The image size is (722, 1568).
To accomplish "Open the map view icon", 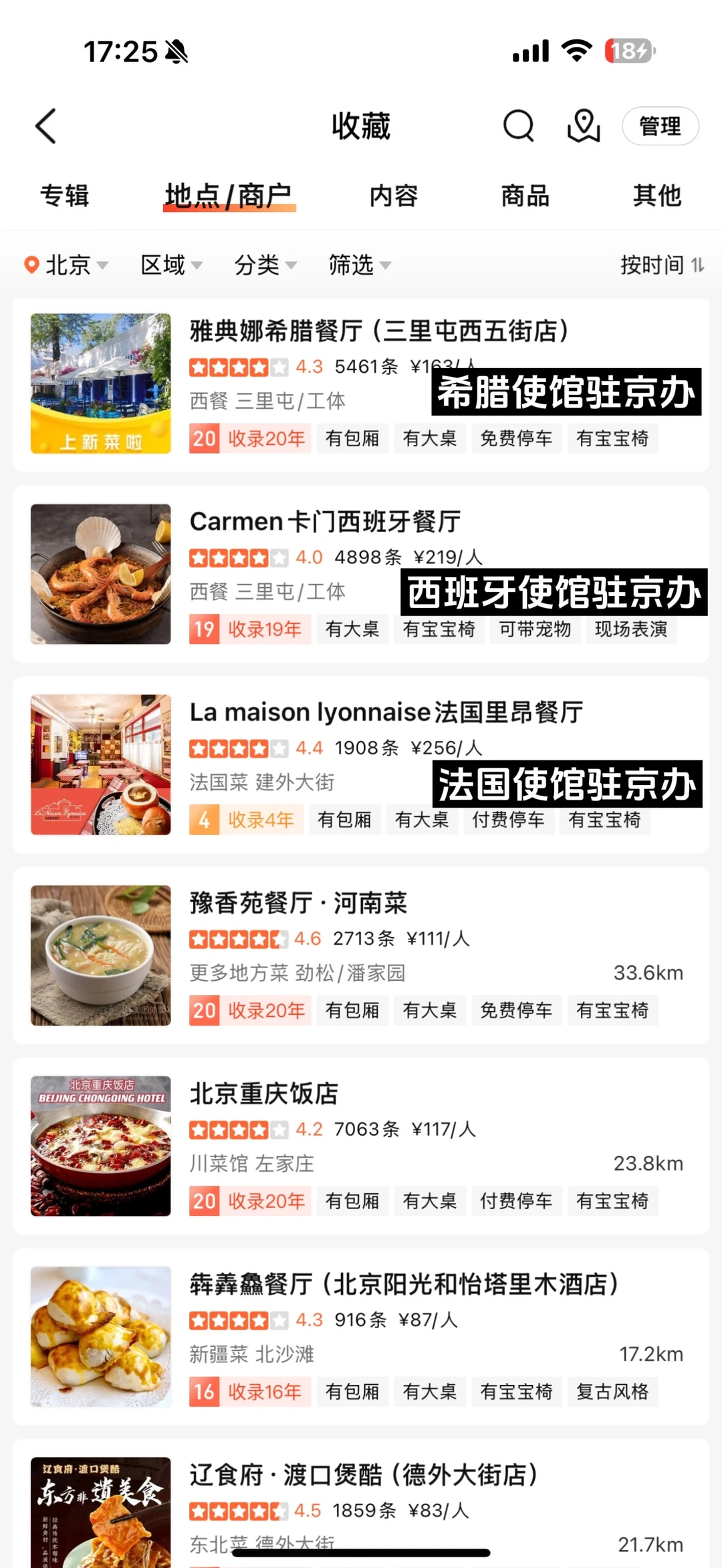I will (x=583, y=126).
